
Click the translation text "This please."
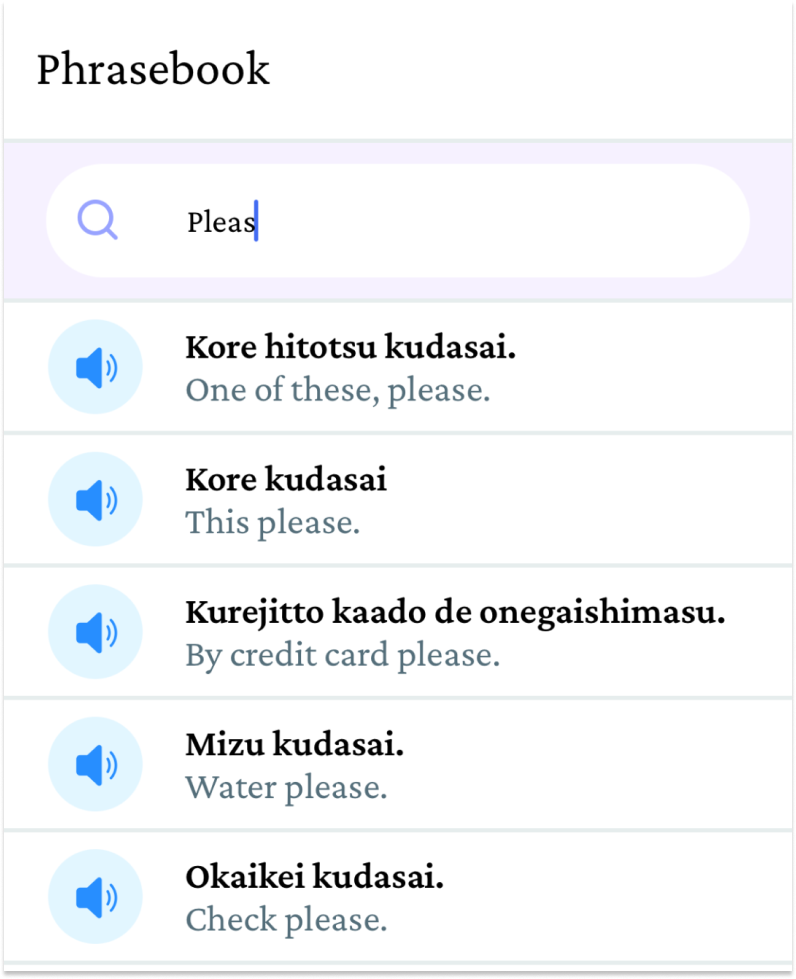272,522
